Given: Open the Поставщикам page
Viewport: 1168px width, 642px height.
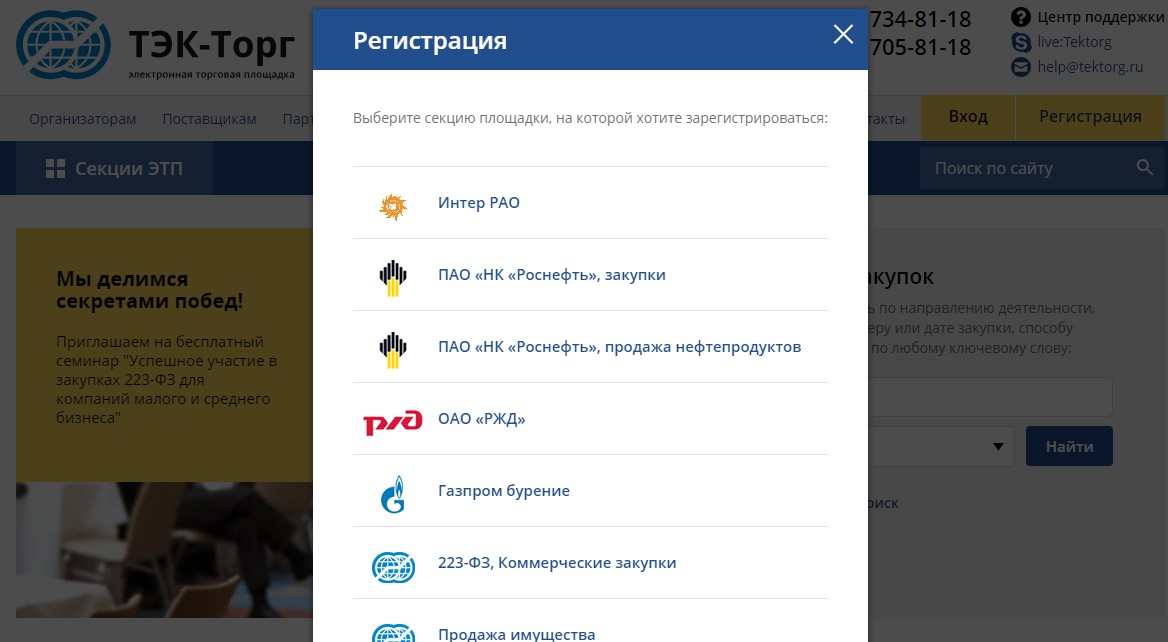Looking at the screenshot, I should [209, 119].
